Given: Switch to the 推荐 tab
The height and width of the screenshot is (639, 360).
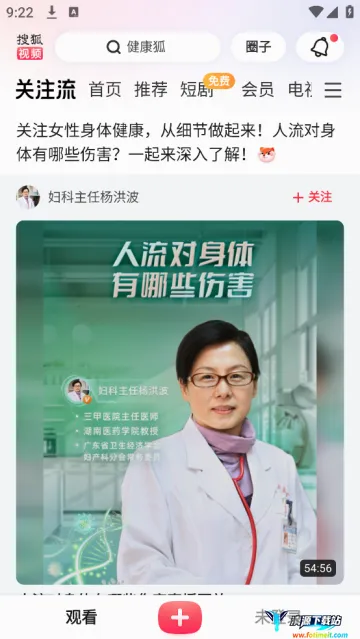Looking at the screenshot, I should coord(151,89).
